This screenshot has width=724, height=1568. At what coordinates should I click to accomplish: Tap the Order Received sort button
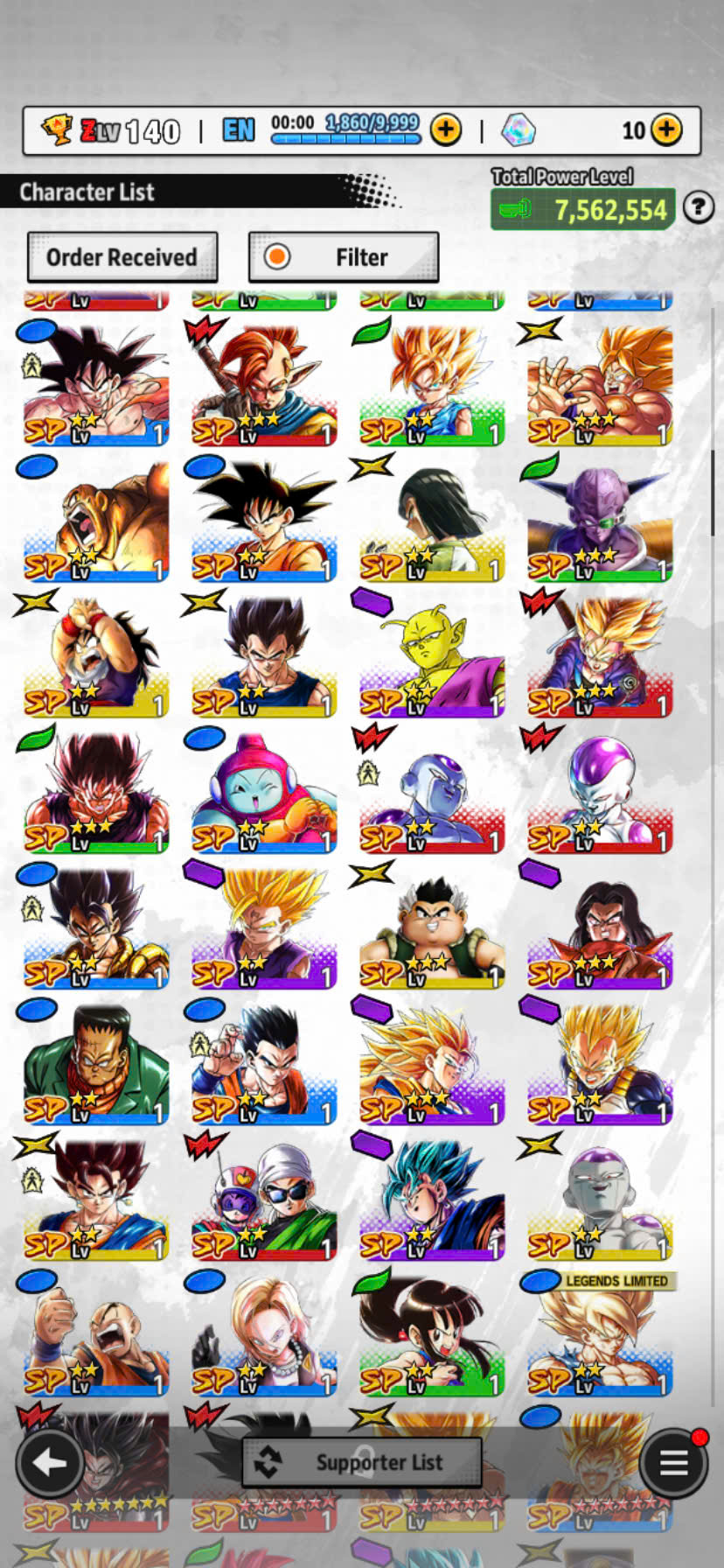pos(122,257)
